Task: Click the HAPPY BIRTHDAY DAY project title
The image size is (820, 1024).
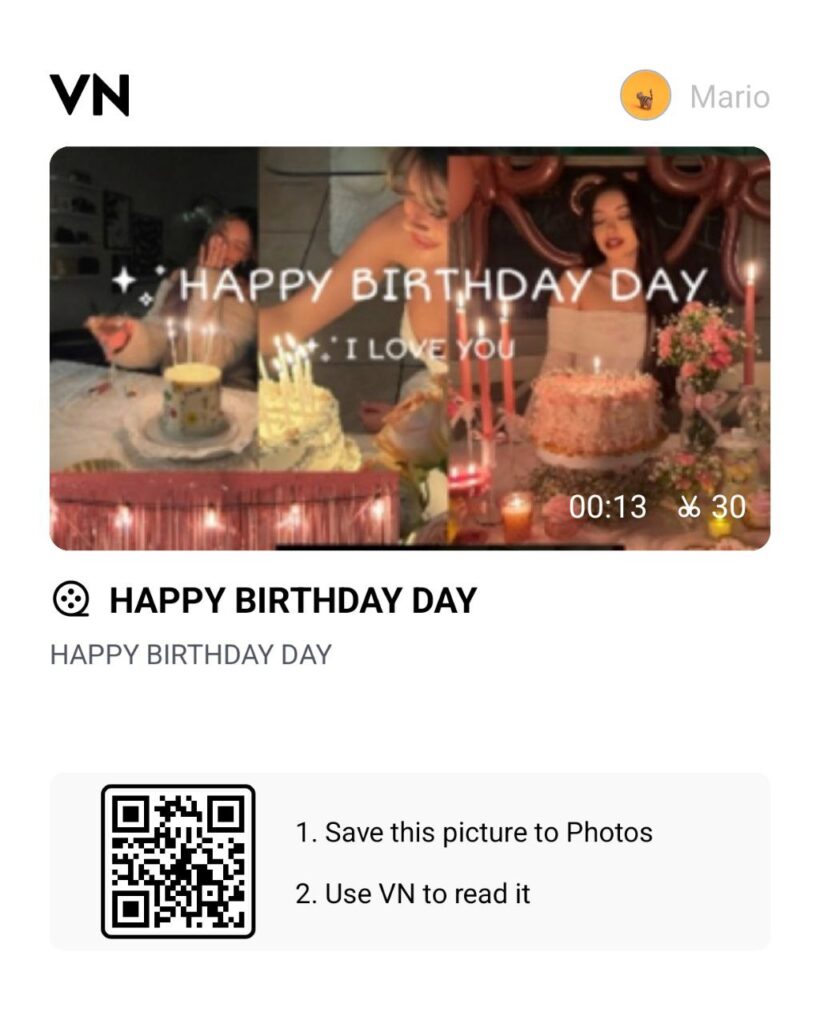Action: (x=295, y=600)
